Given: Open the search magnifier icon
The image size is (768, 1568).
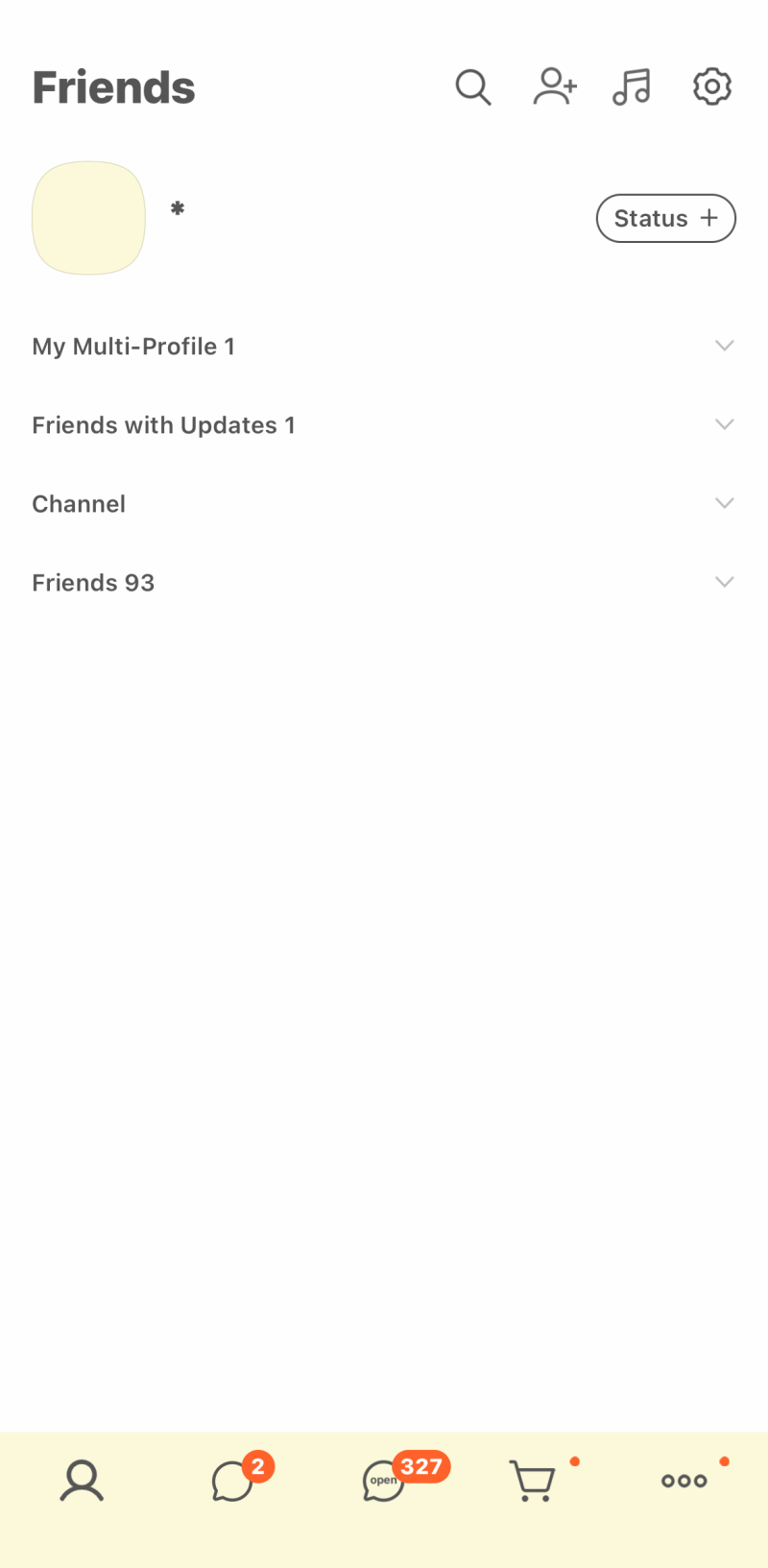Looking at the screenshot, I should (x=472, y=87).
